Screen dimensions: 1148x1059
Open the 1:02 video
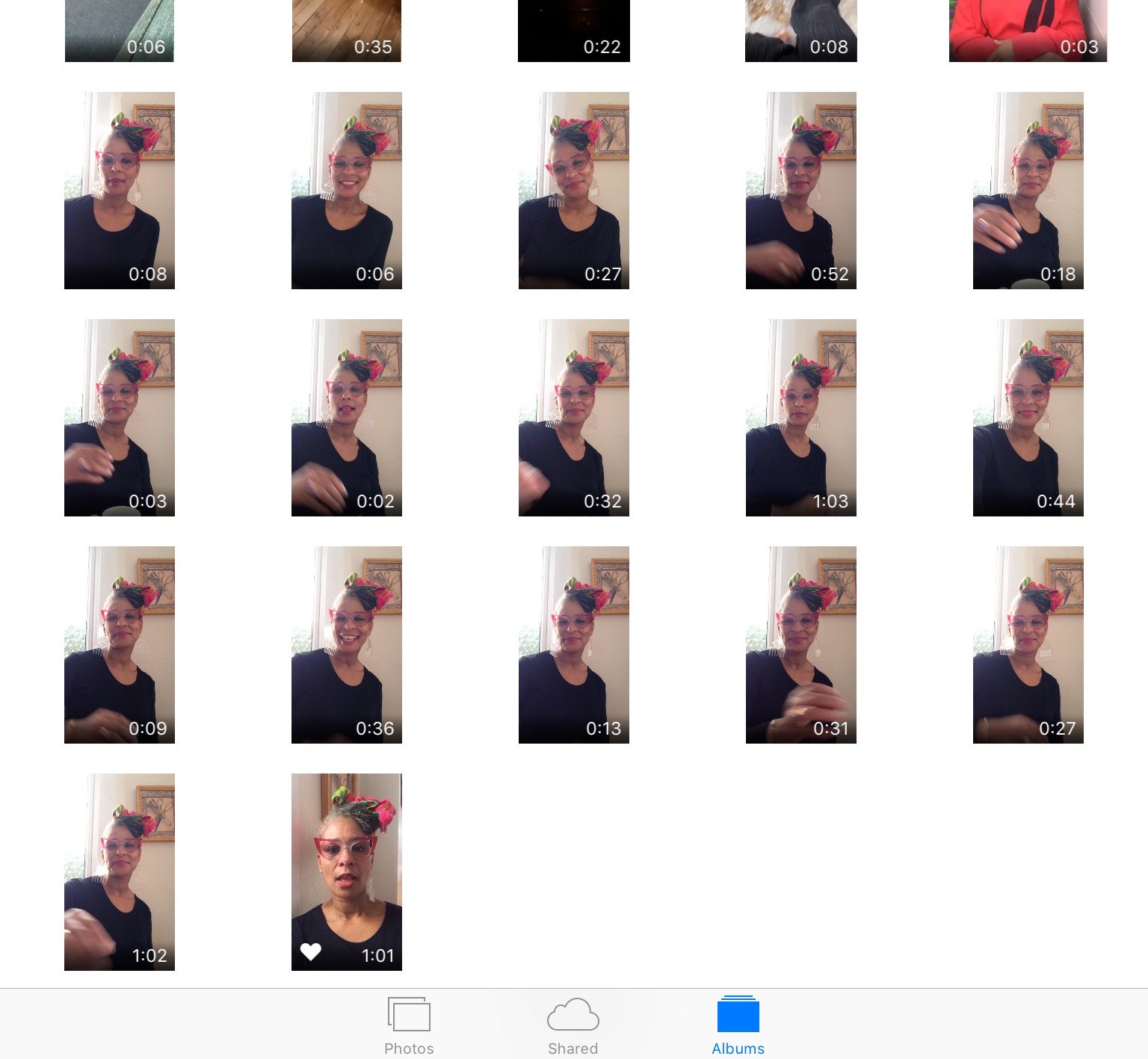pyautogui.click(x=120, y=872)
